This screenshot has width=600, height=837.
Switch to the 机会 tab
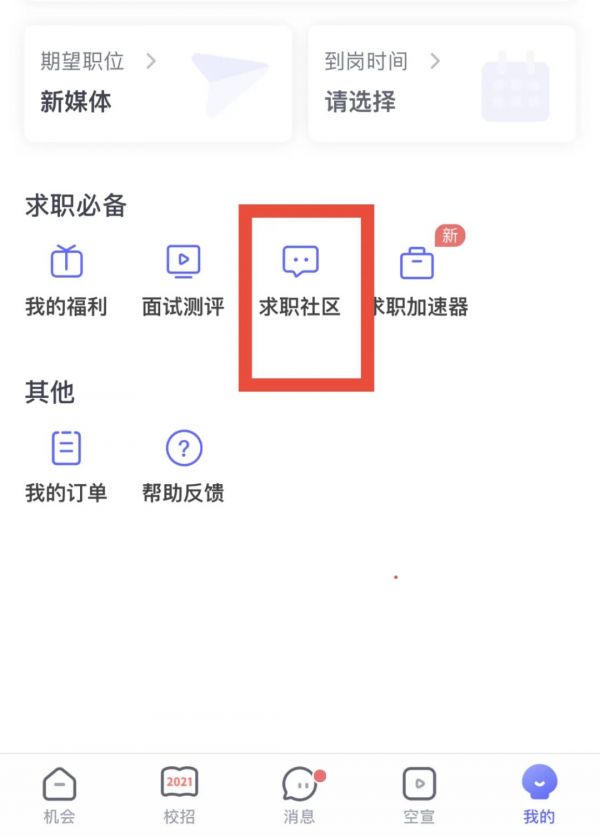[x=59, y=794]
